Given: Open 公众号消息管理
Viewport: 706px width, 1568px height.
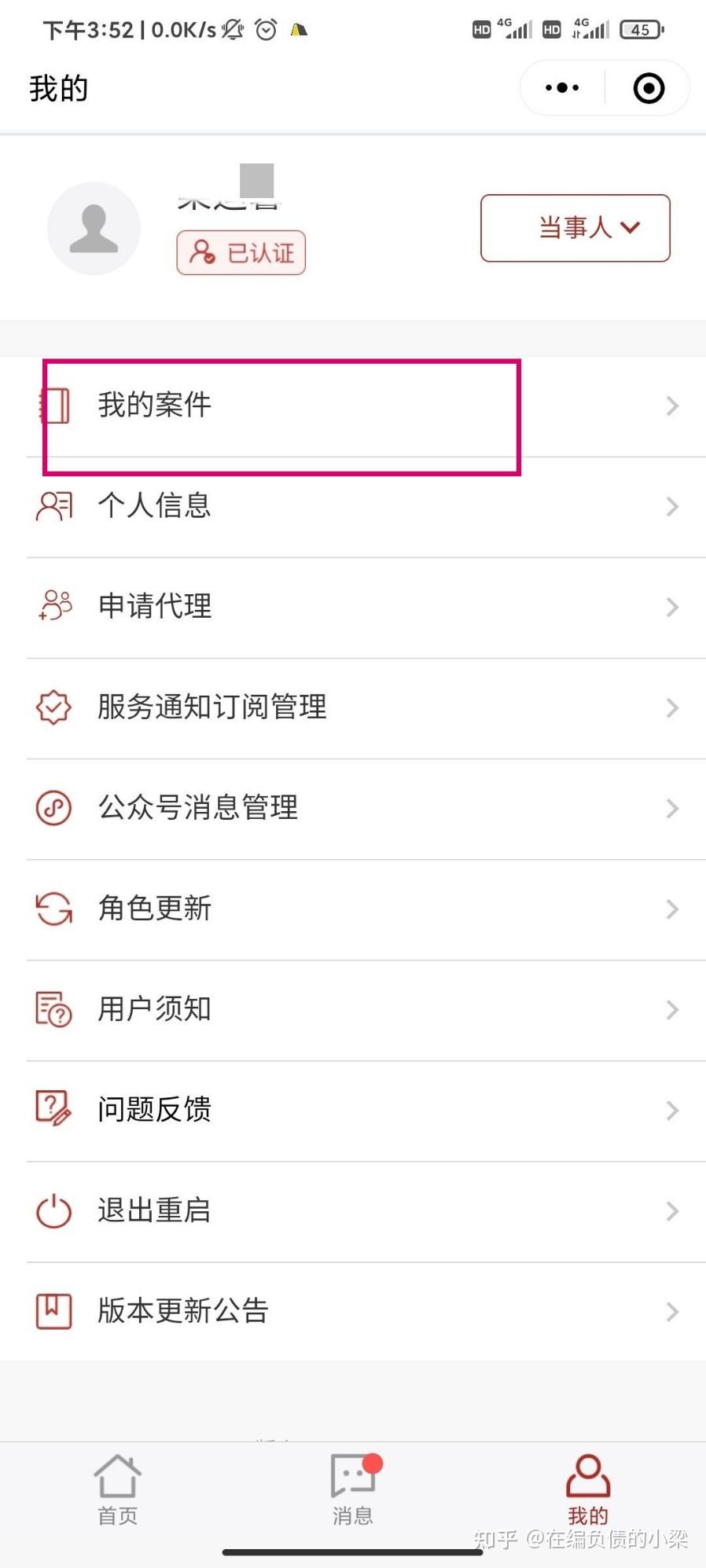Looking at the screenshot, I should click(353, 808).
